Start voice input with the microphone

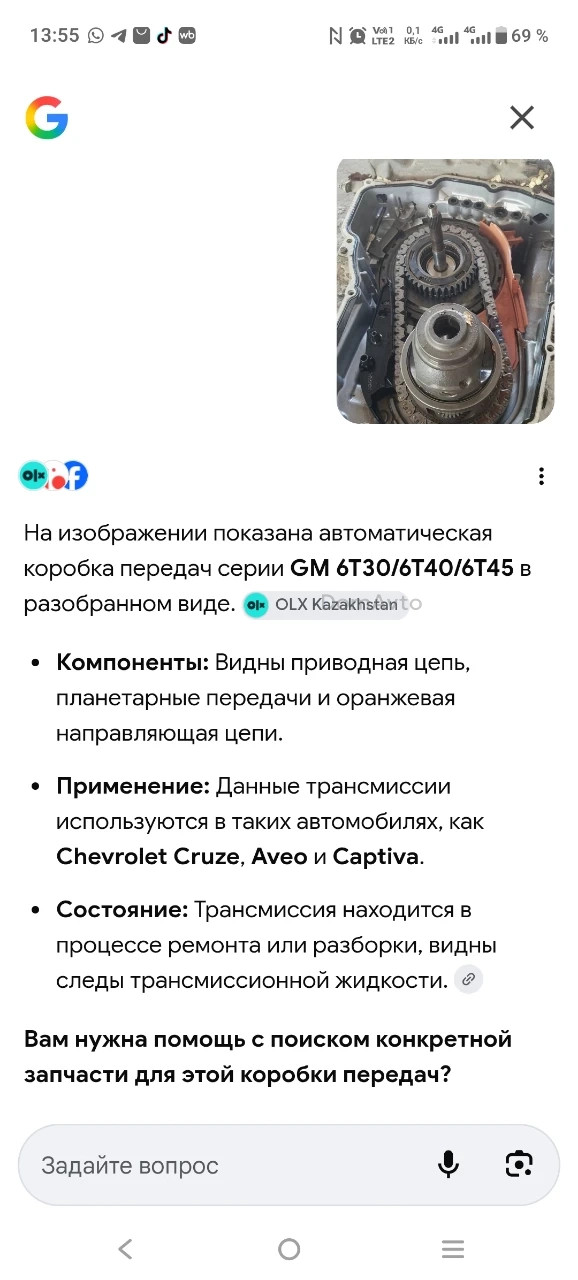[x=449, y=1164]
